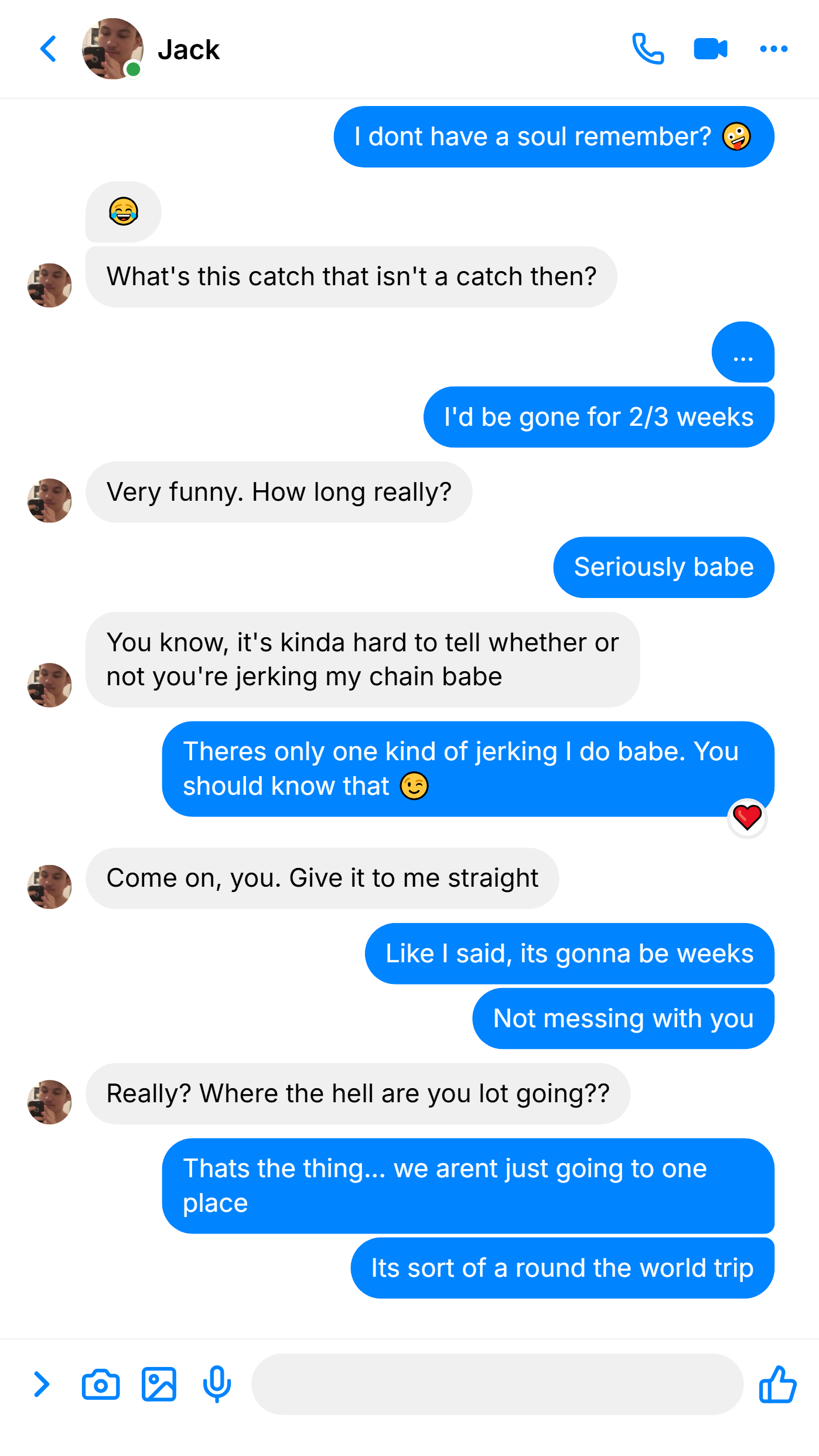Start a video call with Jack
The width and height of the screenshot is (819, 1456).
(x=711, y=49)
